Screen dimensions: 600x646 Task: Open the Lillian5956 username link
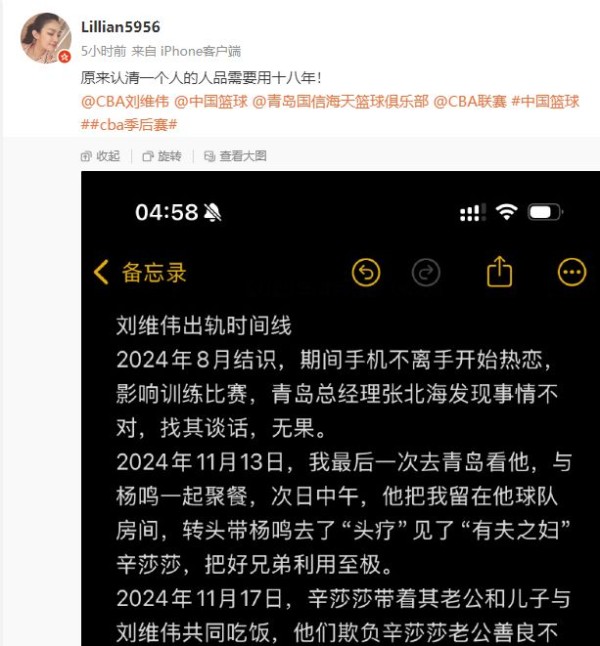[x=120, y=27]
